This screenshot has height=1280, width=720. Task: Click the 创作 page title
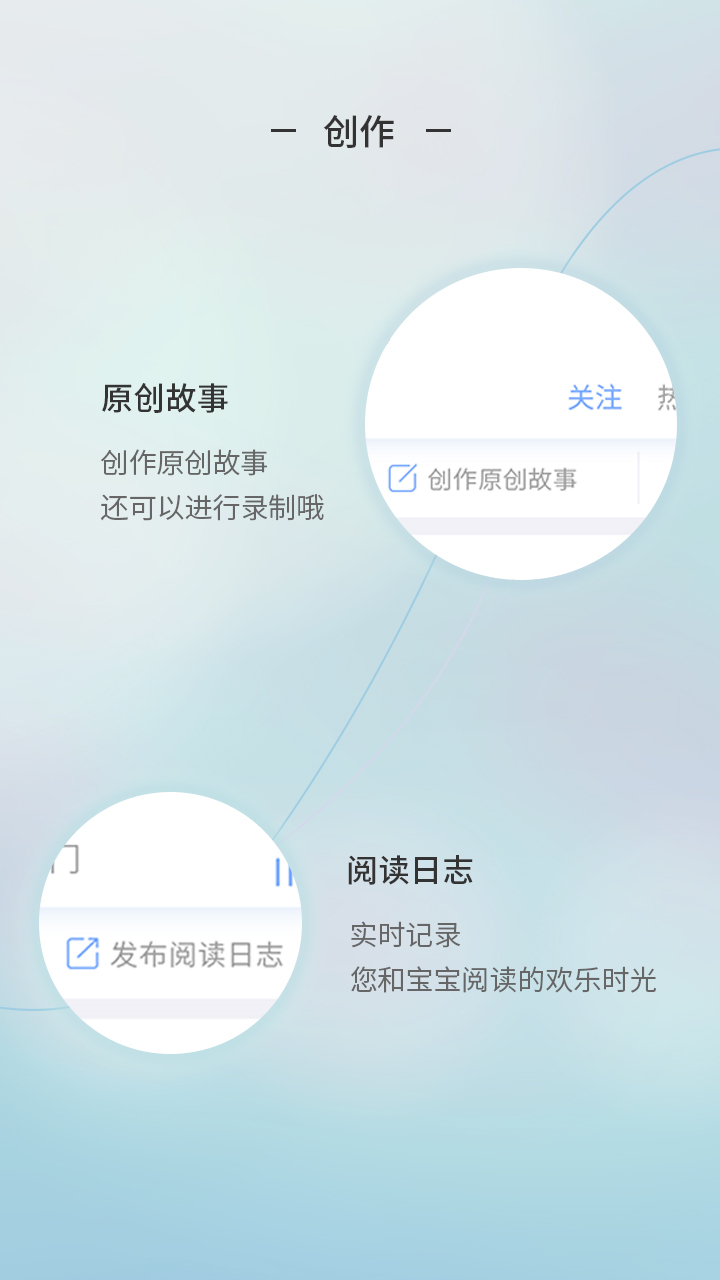pos(359,129)
